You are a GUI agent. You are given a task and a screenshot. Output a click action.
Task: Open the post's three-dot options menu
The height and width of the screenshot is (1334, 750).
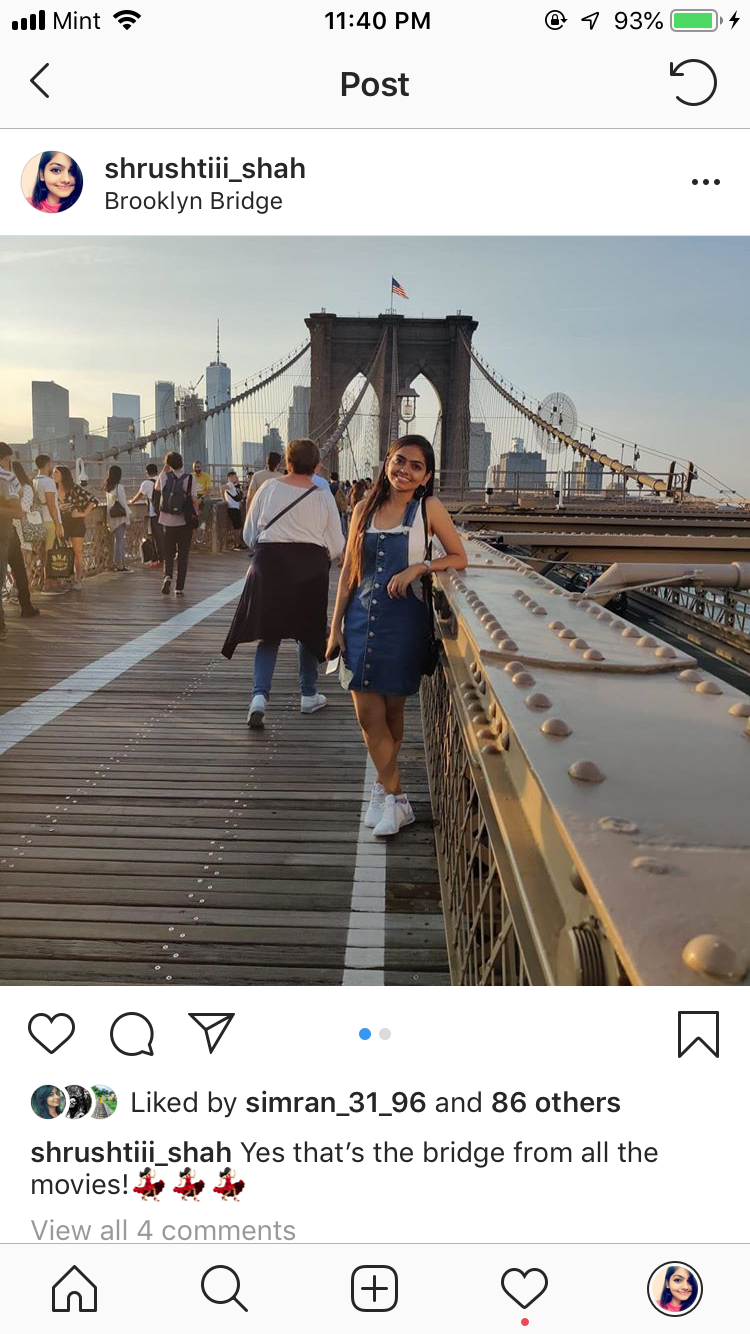(x=706, y=182)
